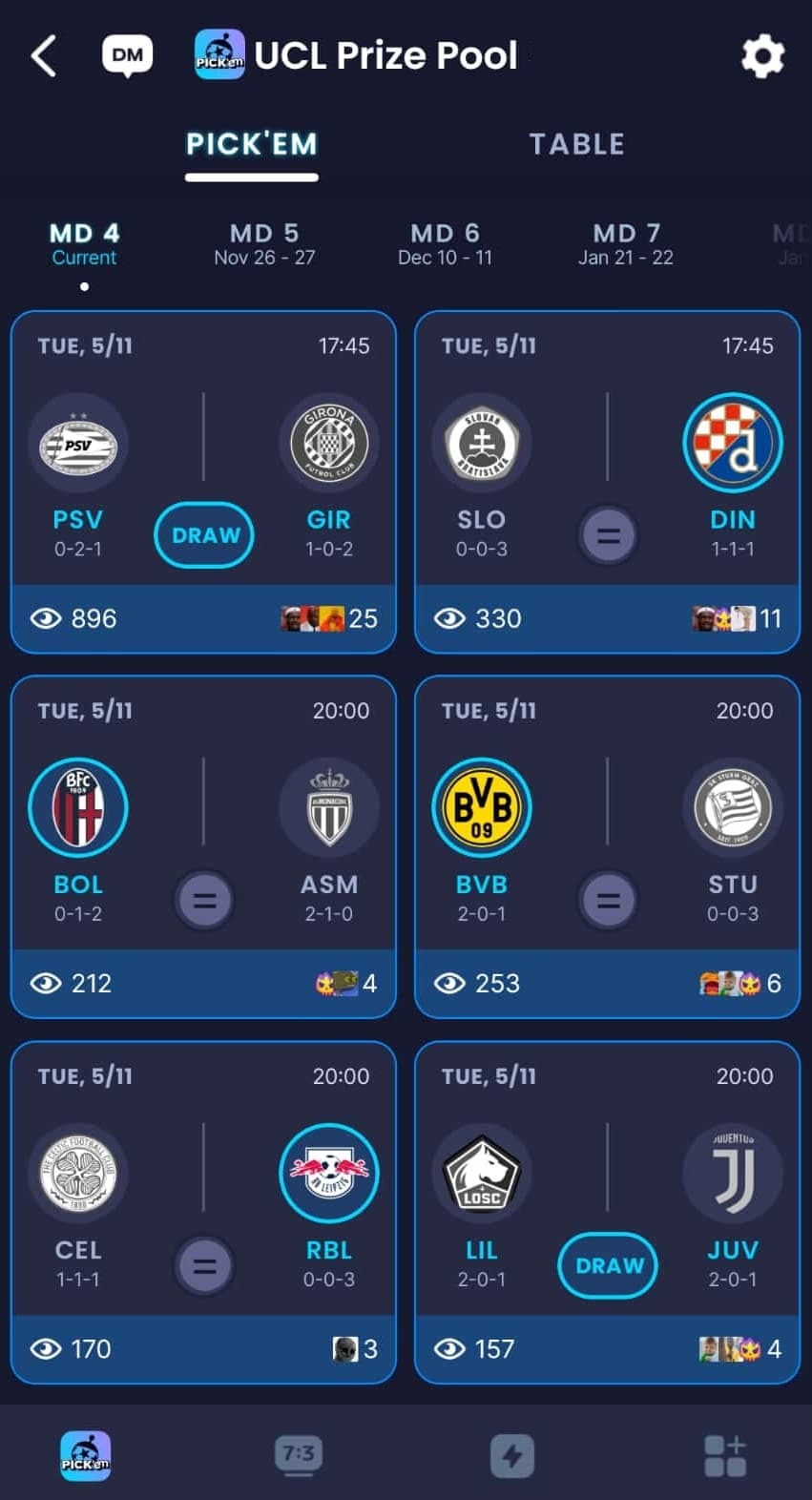The height and width of the screenshot is (1500, 812).
Task: Select matchday MD 6 dated Dec 10-11
Action: coord(445,241)
